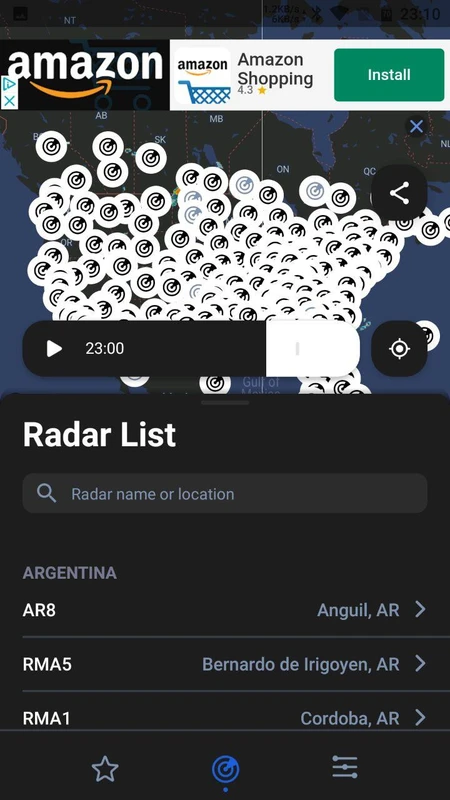
Task: Share the radar map
Action: 399,193
